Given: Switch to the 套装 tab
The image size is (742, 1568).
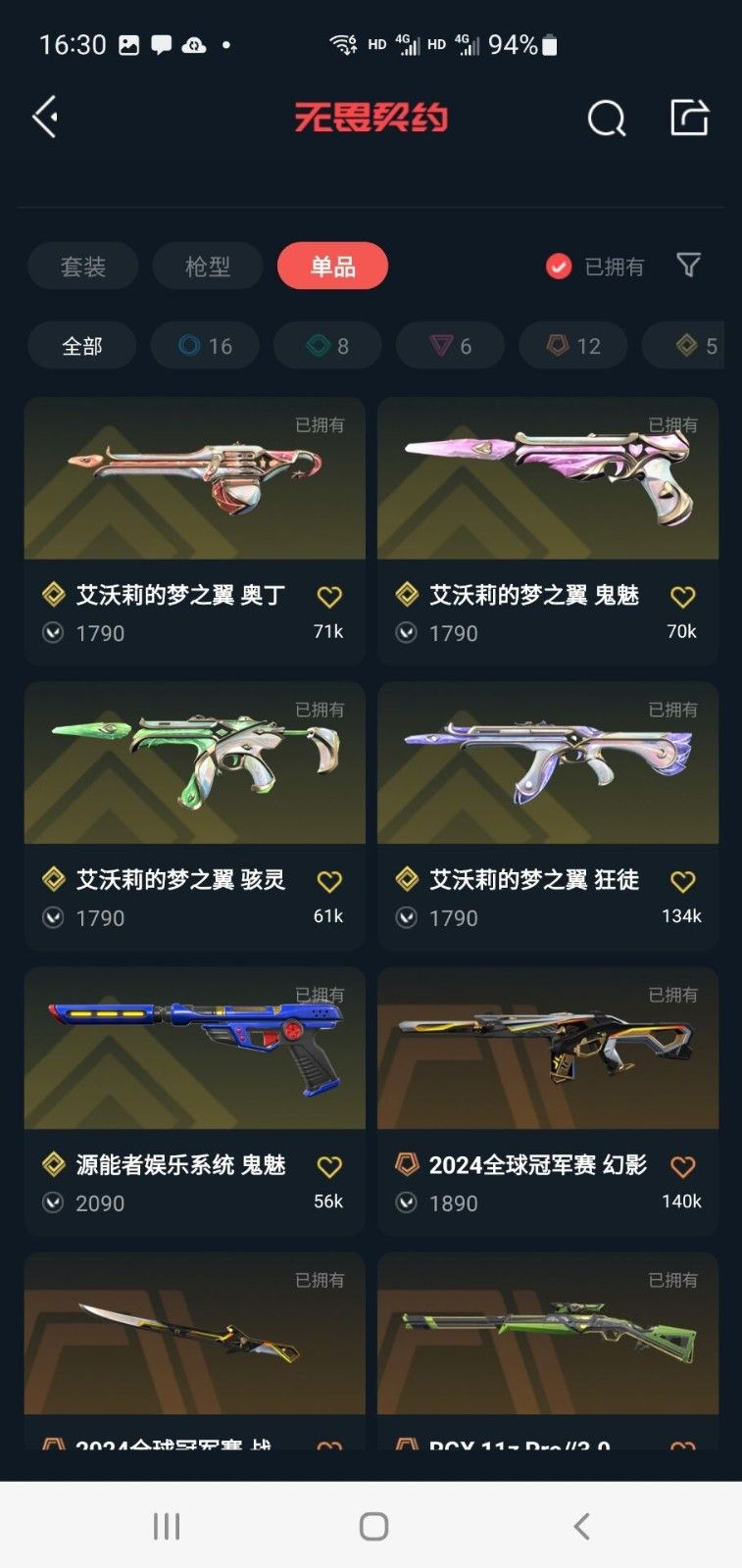Looking at the screenshot, I should click(x=82, y=267).
